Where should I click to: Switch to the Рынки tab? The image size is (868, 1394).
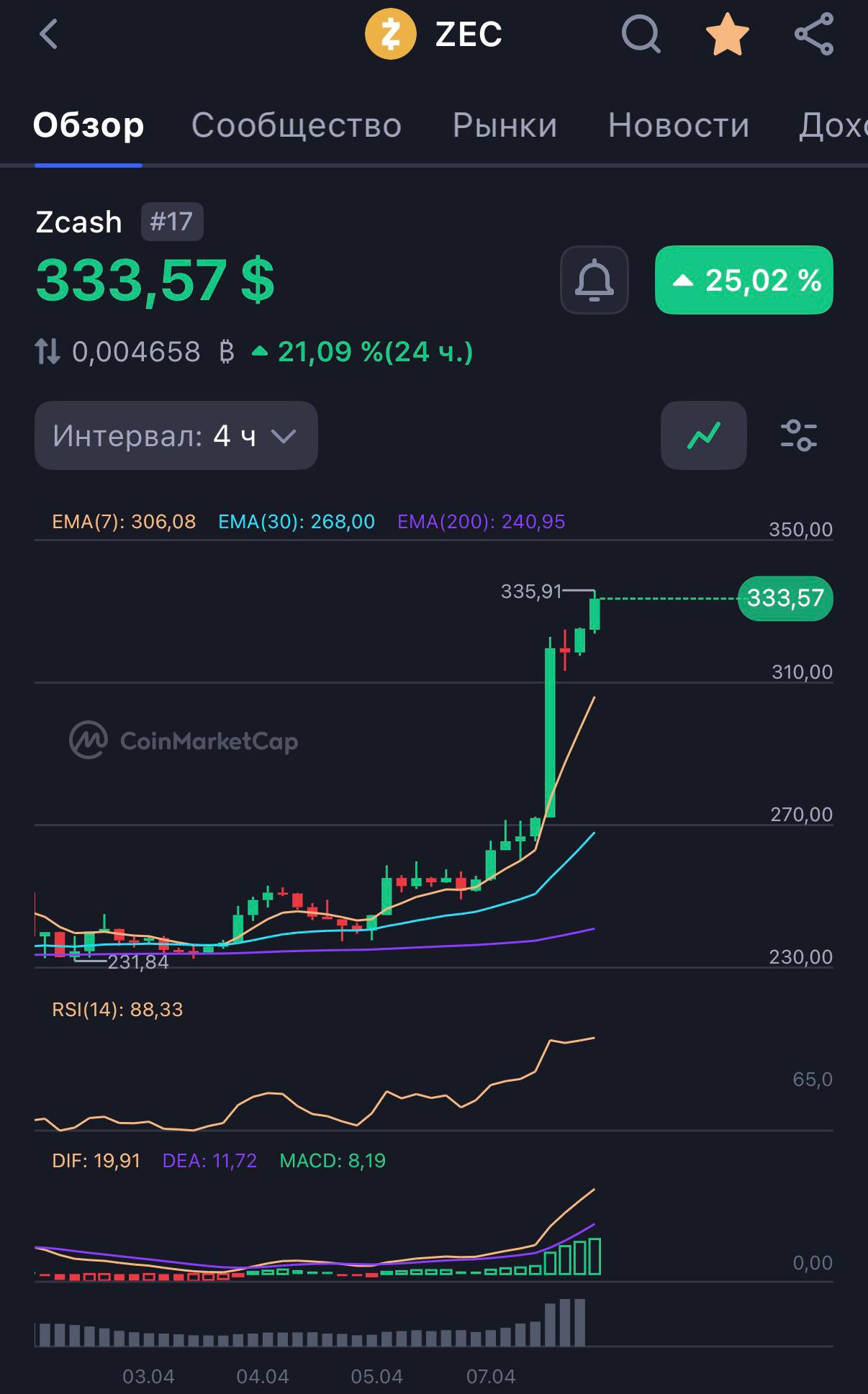tap(505, 125)
